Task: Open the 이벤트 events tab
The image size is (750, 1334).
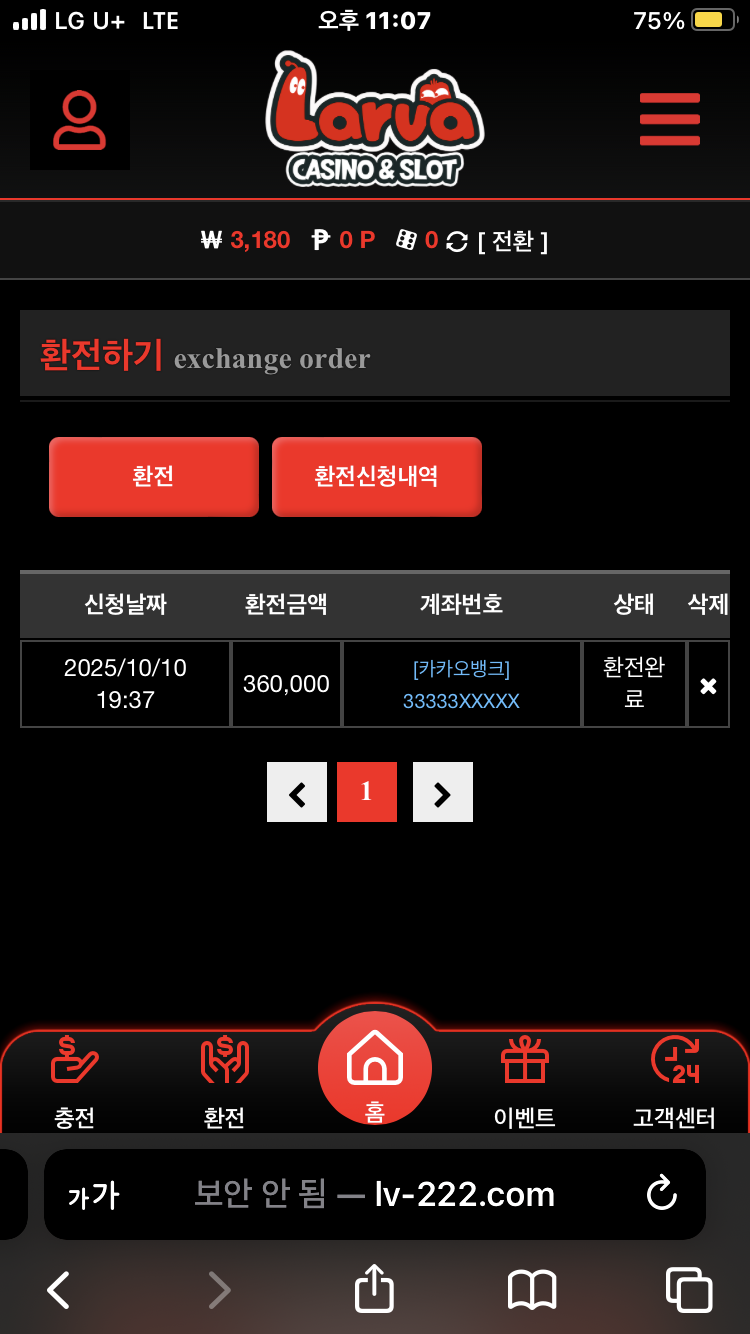Action: 525,1082
